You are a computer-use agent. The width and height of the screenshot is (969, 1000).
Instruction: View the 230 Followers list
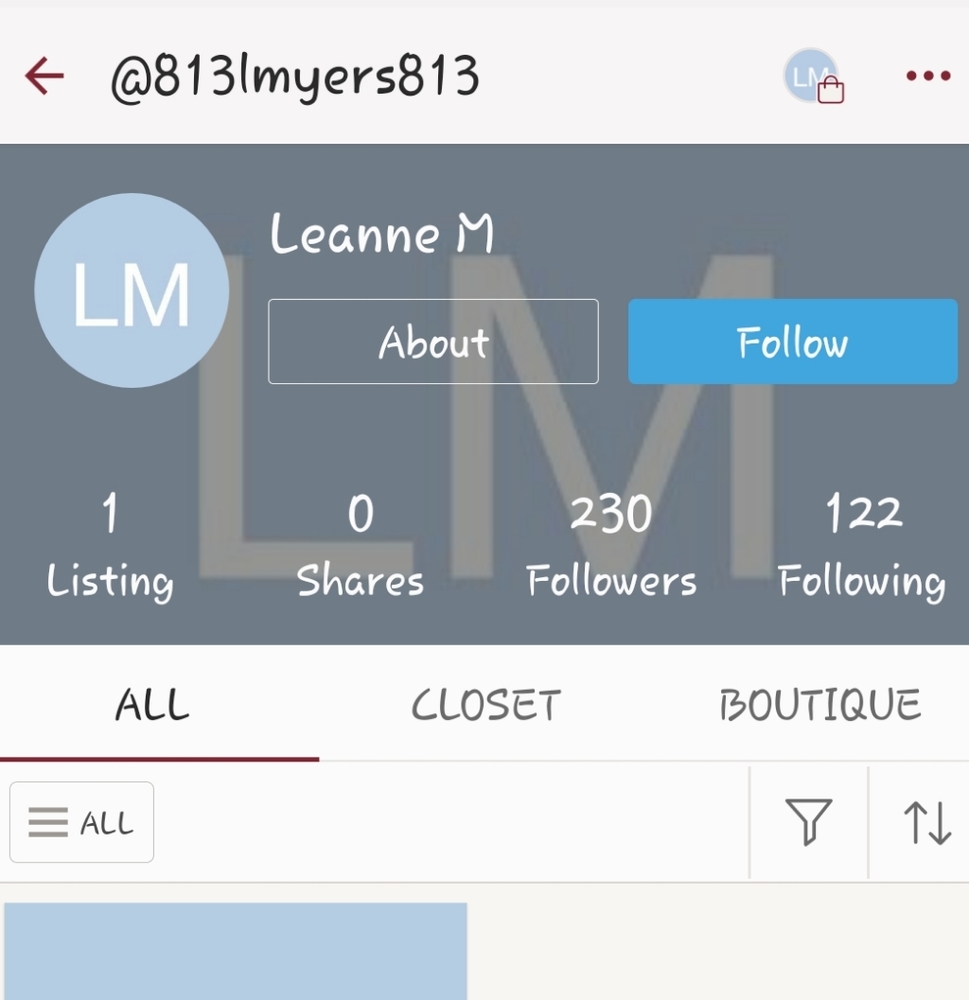click(611, 547)
